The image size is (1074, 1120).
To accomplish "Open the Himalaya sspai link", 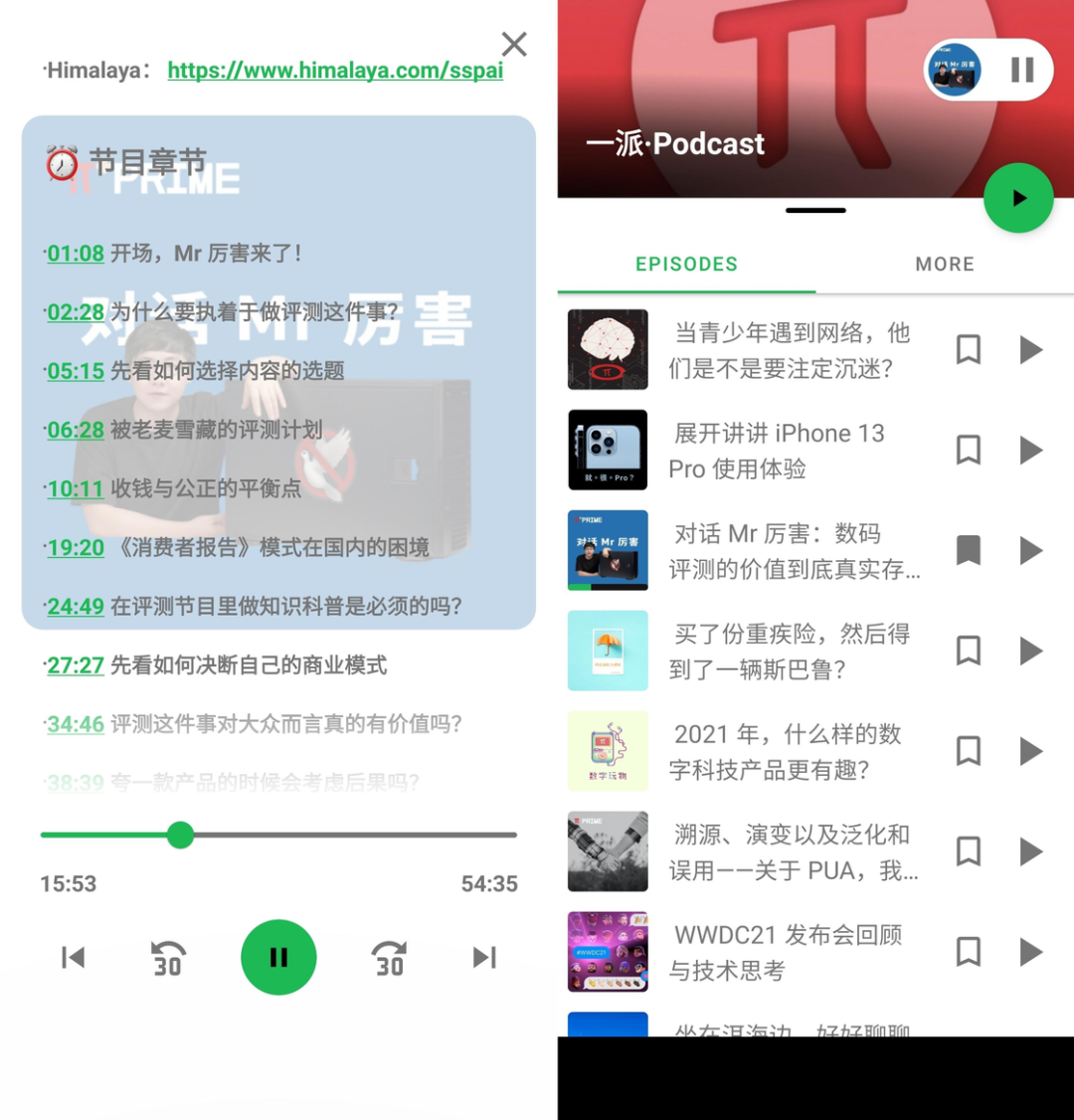I will (335, 71).
